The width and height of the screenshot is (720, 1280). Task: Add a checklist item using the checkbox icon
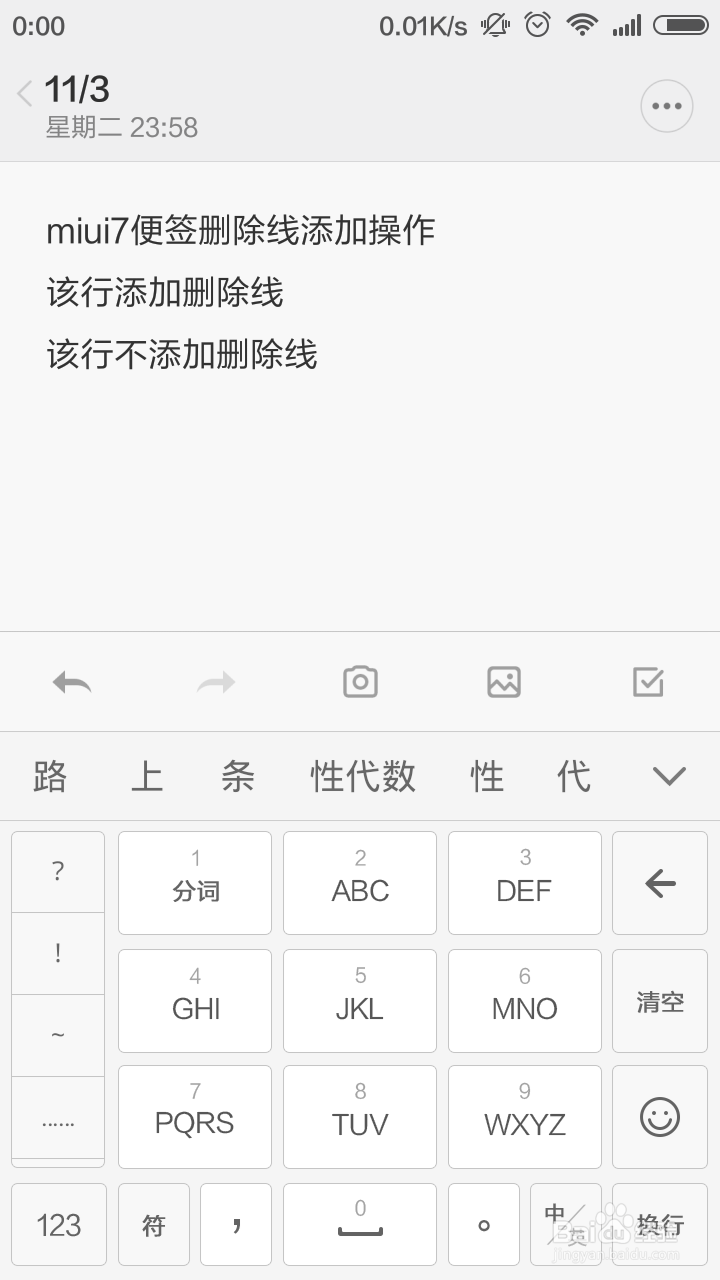click(x=649, y=681)
